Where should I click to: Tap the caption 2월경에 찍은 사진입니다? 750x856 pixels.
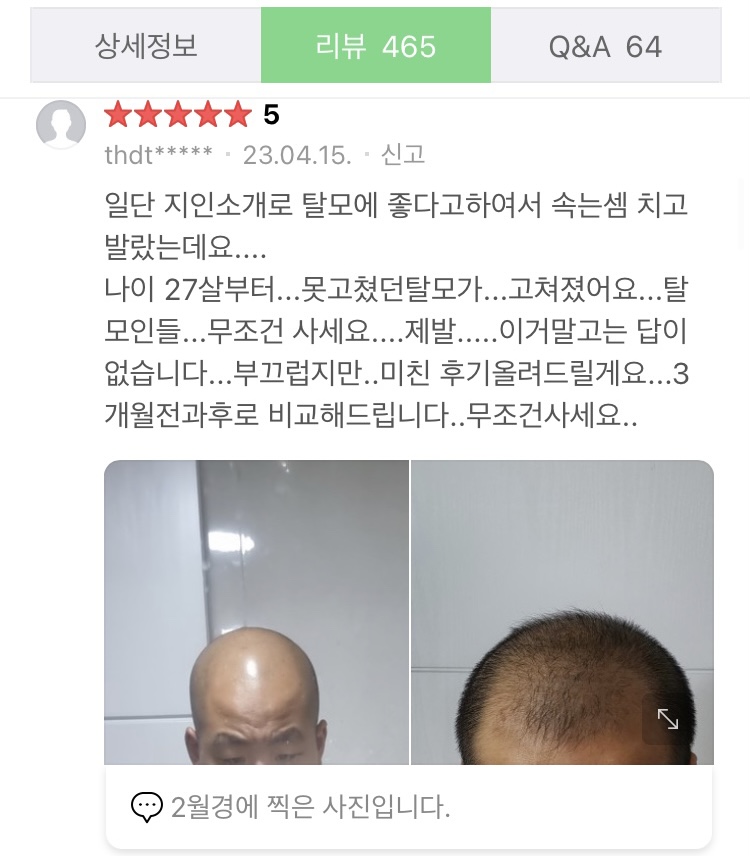pos(310,806)
